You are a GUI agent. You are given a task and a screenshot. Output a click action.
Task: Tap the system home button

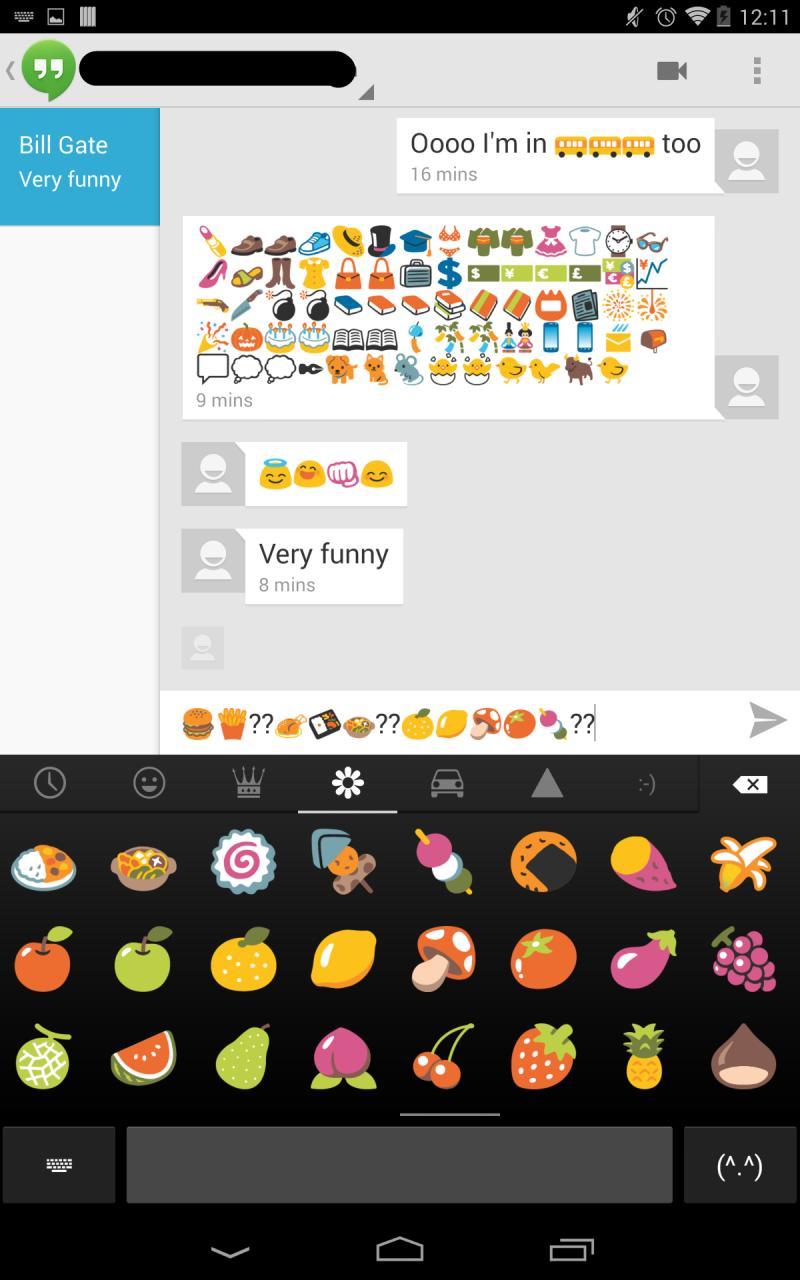tap(400, 1249)
